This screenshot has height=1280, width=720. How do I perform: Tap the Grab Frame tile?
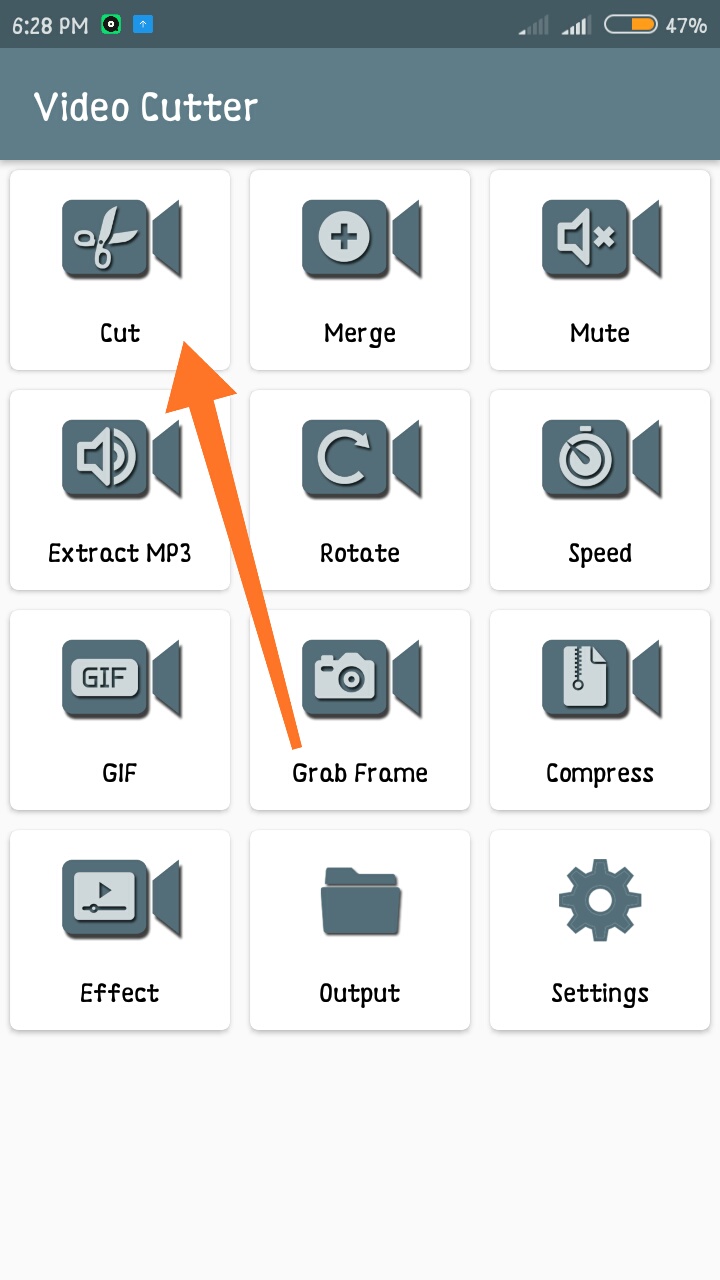[360, 709]
